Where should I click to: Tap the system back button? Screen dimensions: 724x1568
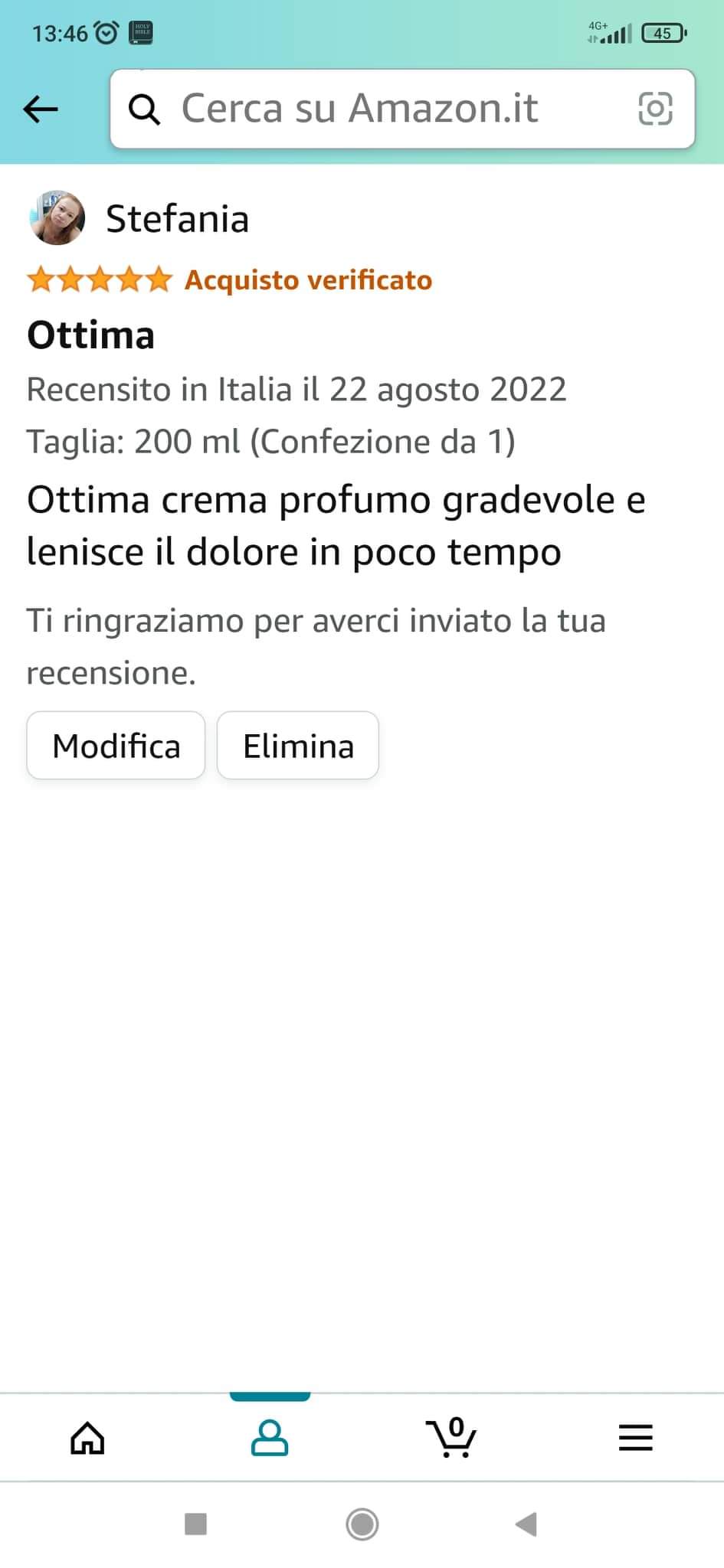click(526, 1524)
